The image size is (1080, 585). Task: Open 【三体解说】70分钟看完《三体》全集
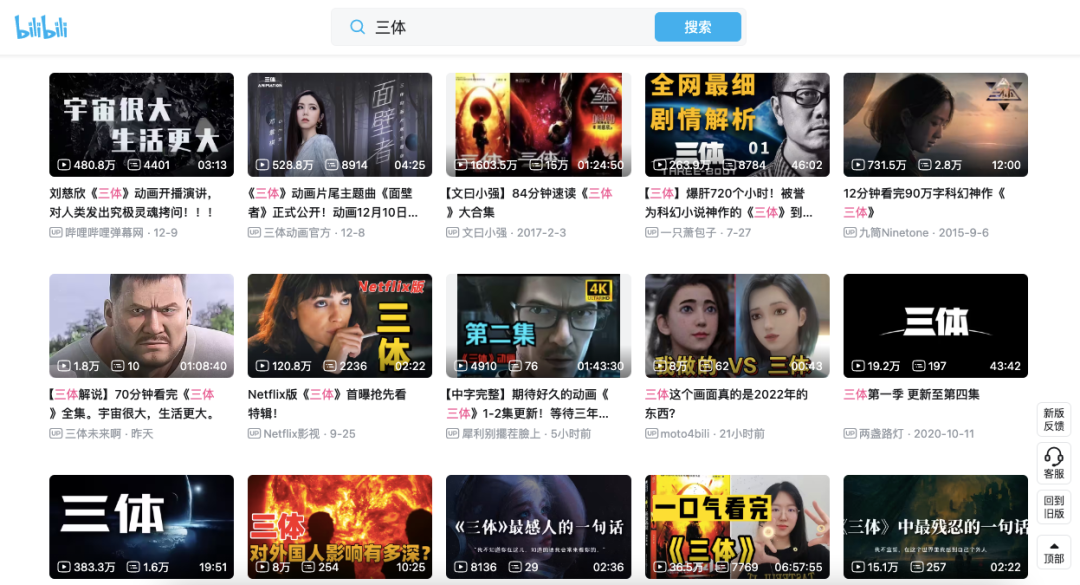141,325
